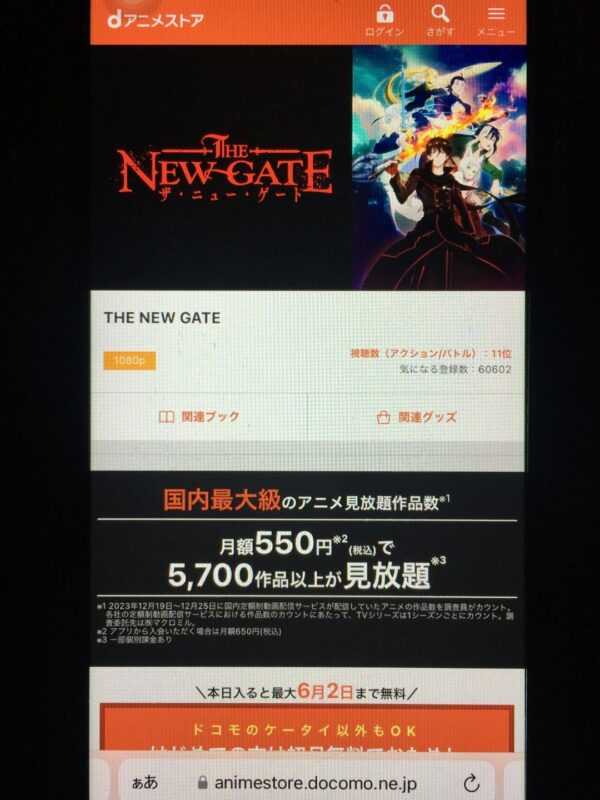Open 関連ブック related books
The image size is (600, 800).
click(x=199, y=417)
